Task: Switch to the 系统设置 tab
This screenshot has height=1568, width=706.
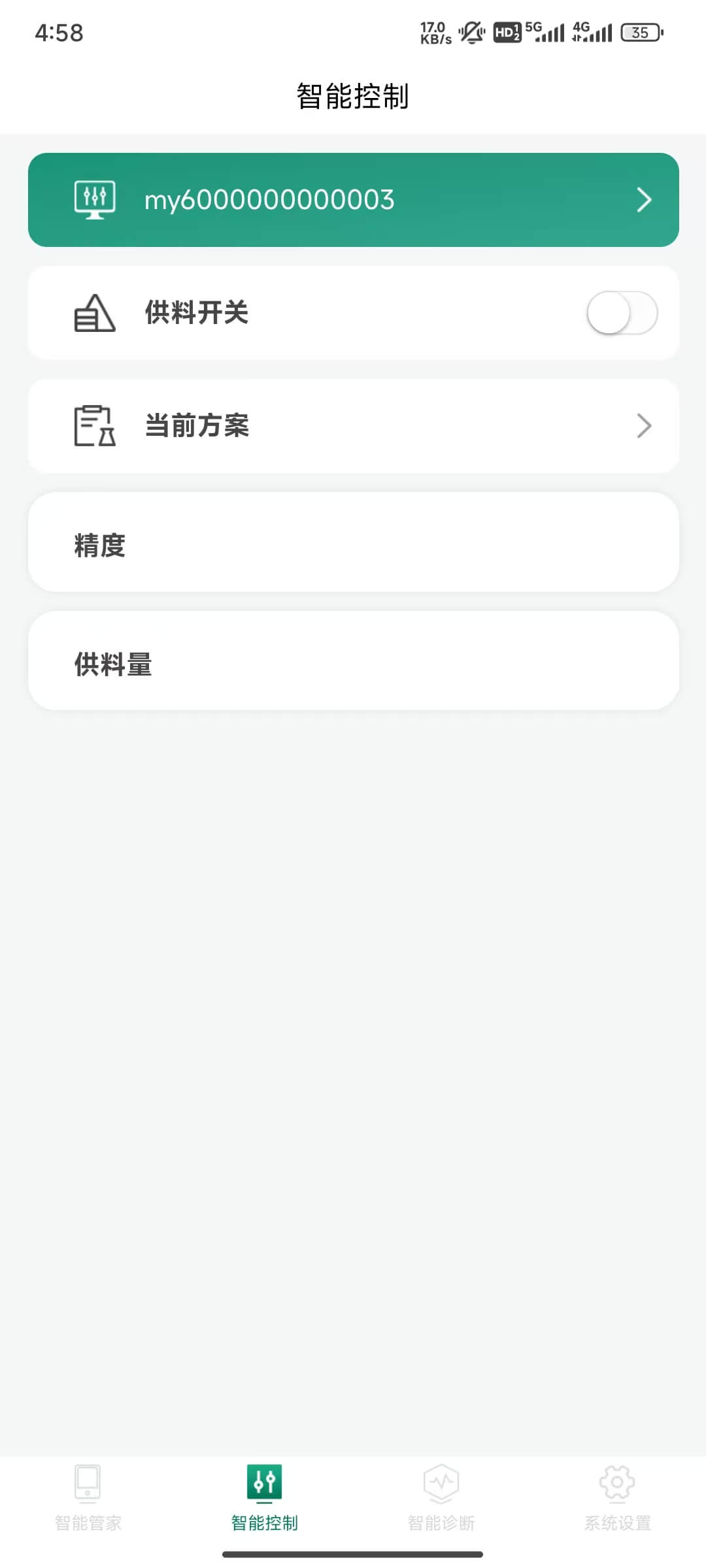Action: 617,1490
